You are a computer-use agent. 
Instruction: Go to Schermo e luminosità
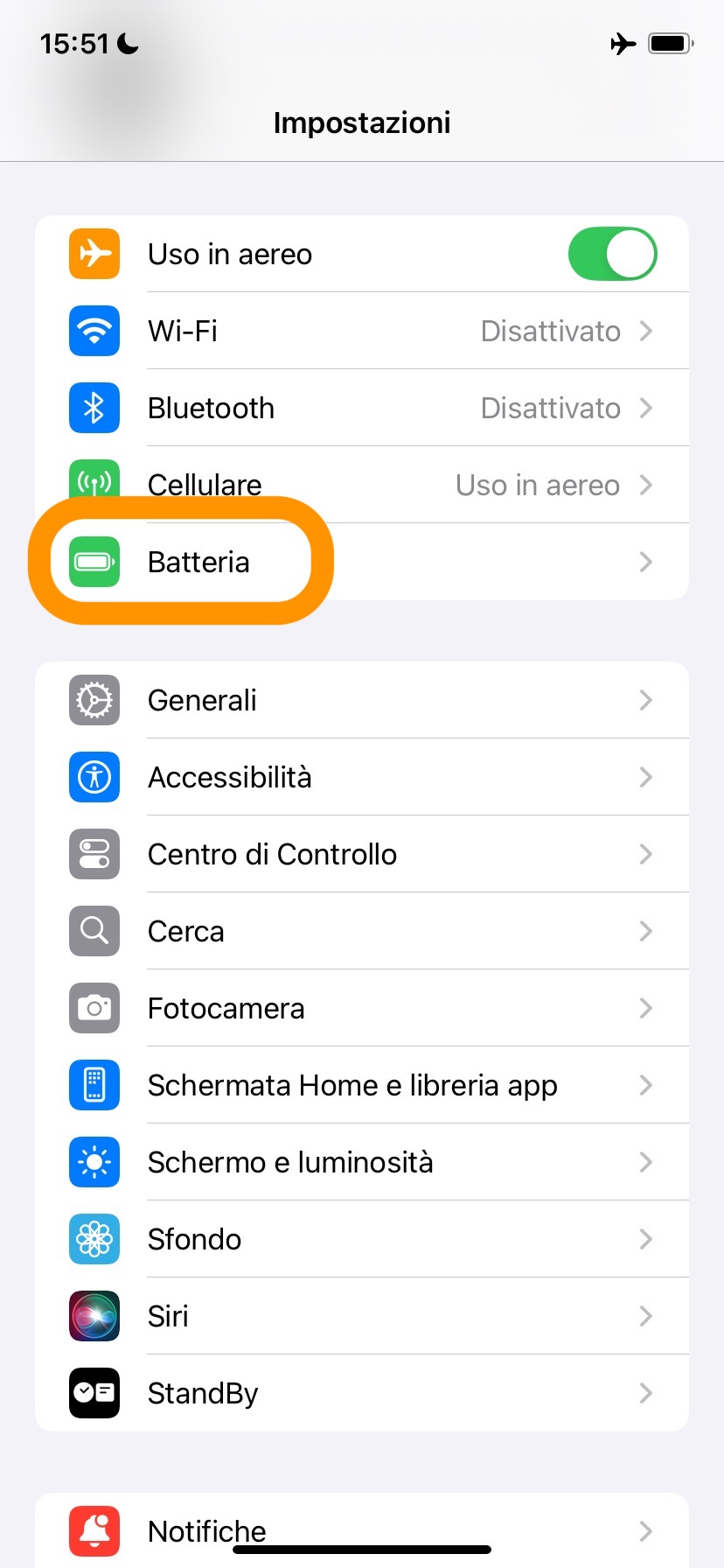coord(362,1162)
